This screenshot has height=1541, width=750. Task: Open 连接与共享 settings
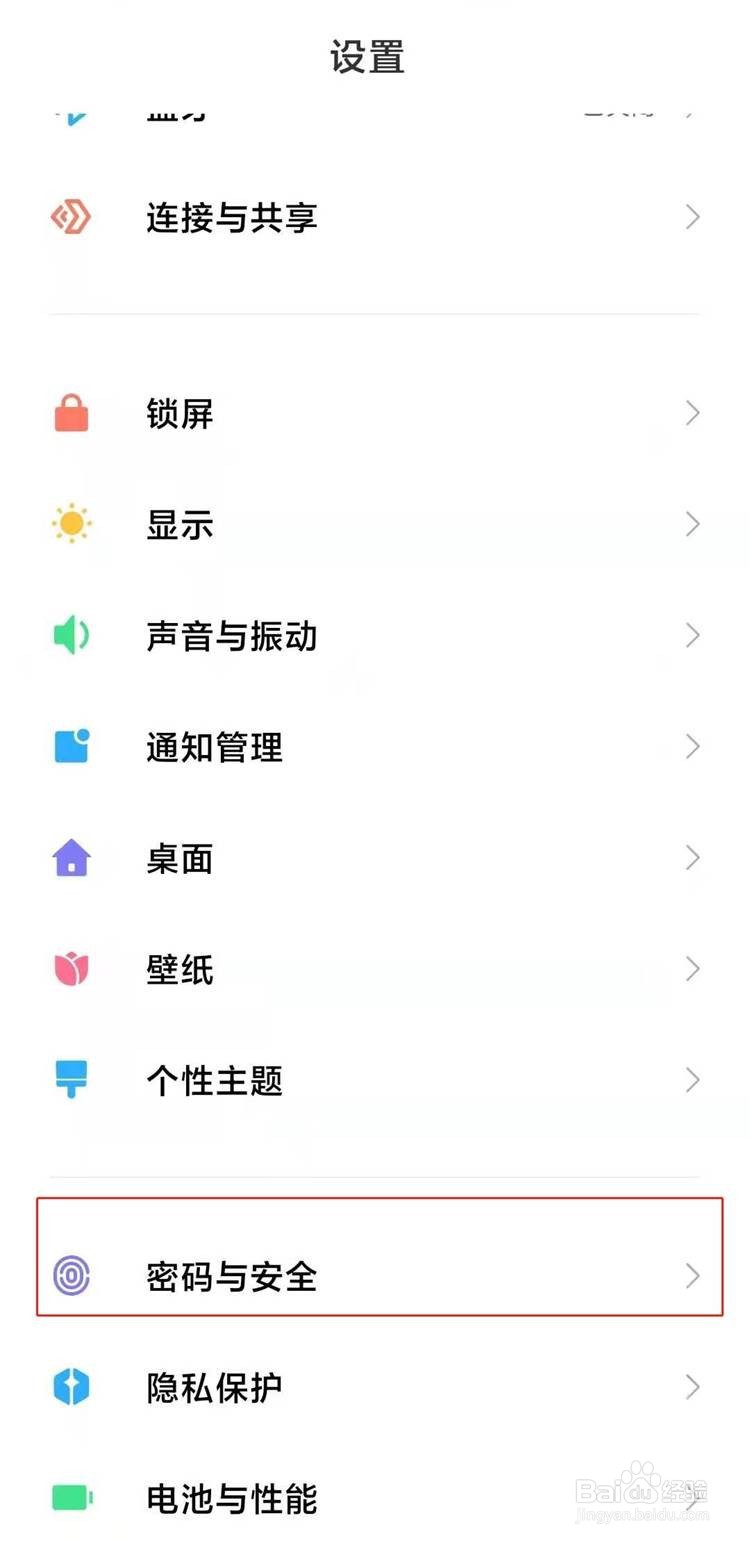(375, 217)
